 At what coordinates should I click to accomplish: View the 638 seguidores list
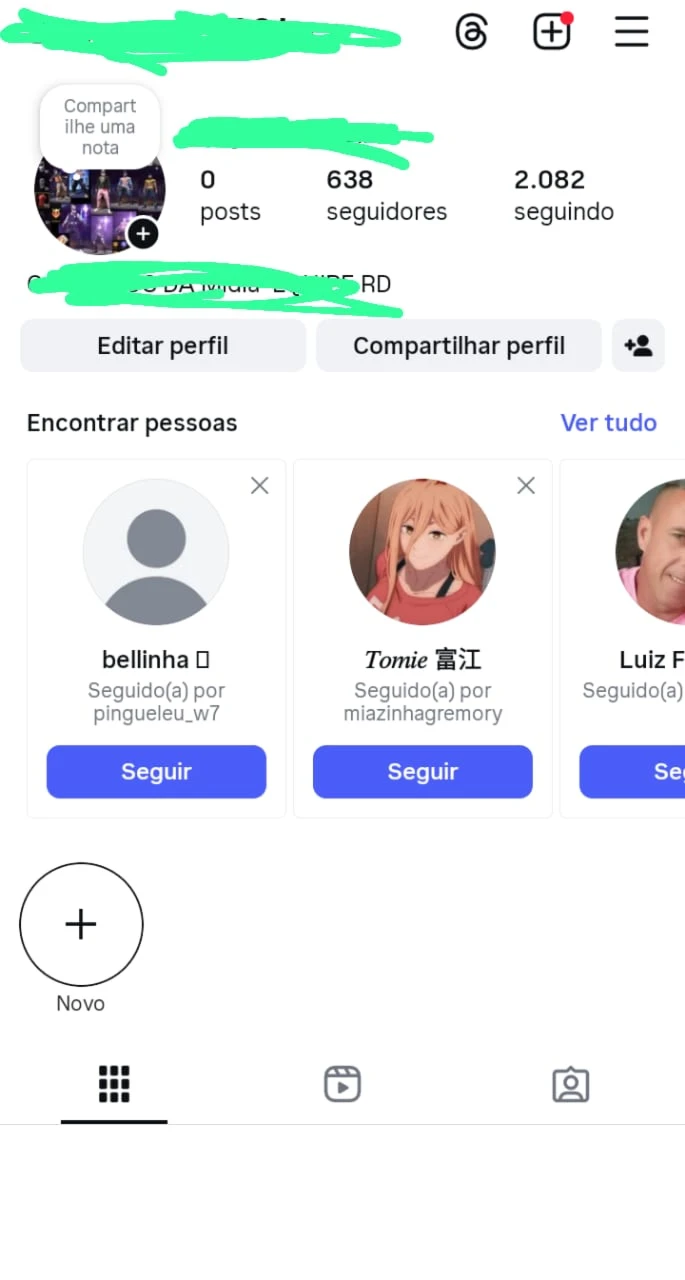386,195
